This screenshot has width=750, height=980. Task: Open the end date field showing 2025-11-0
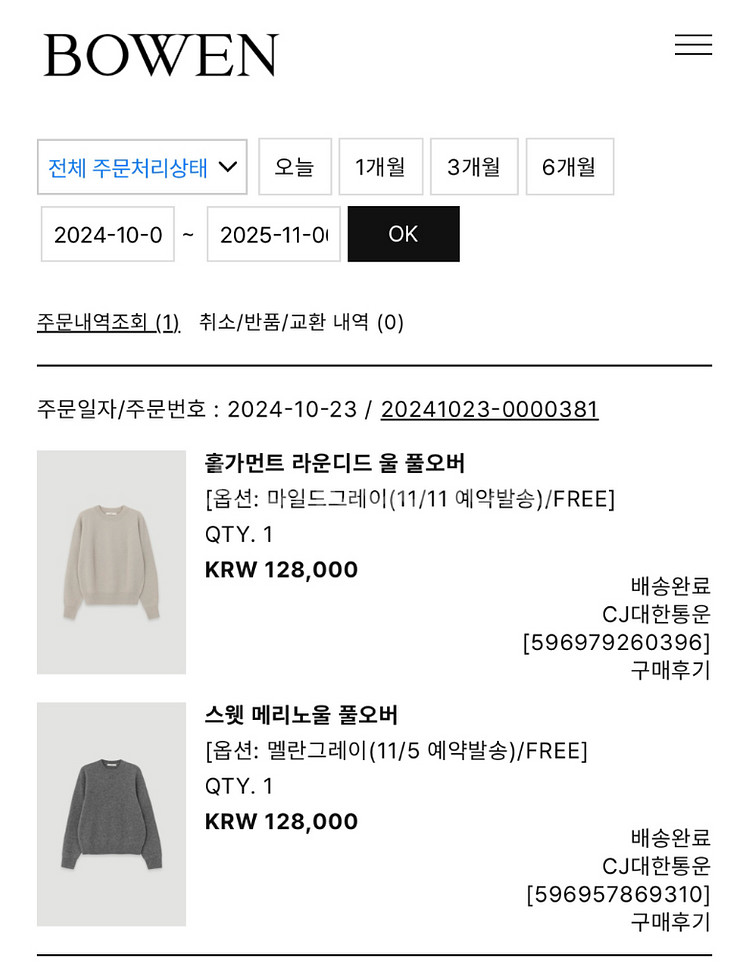(273, 233)
